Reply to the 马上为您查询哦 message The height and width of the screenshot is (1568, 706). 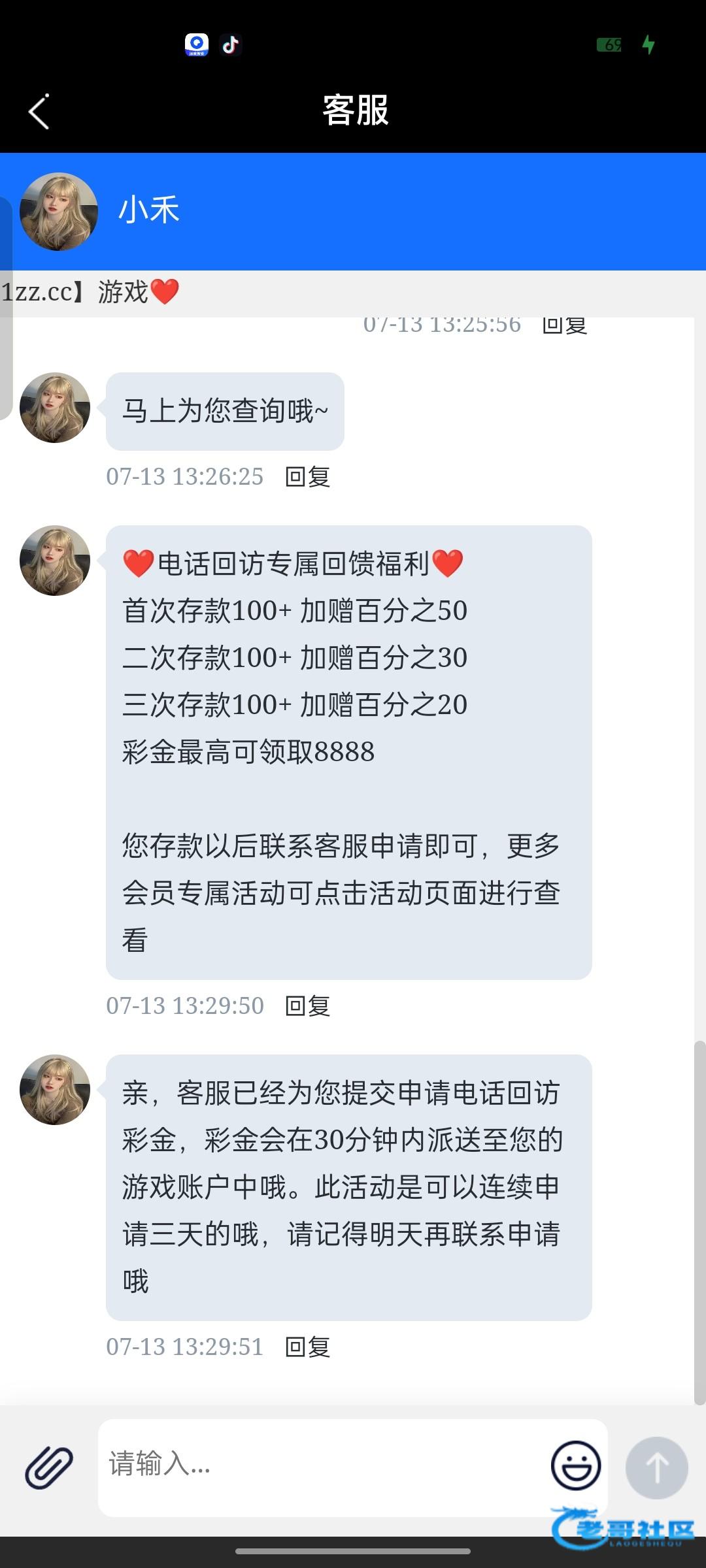pyautogui.click(x=307, y=477)
